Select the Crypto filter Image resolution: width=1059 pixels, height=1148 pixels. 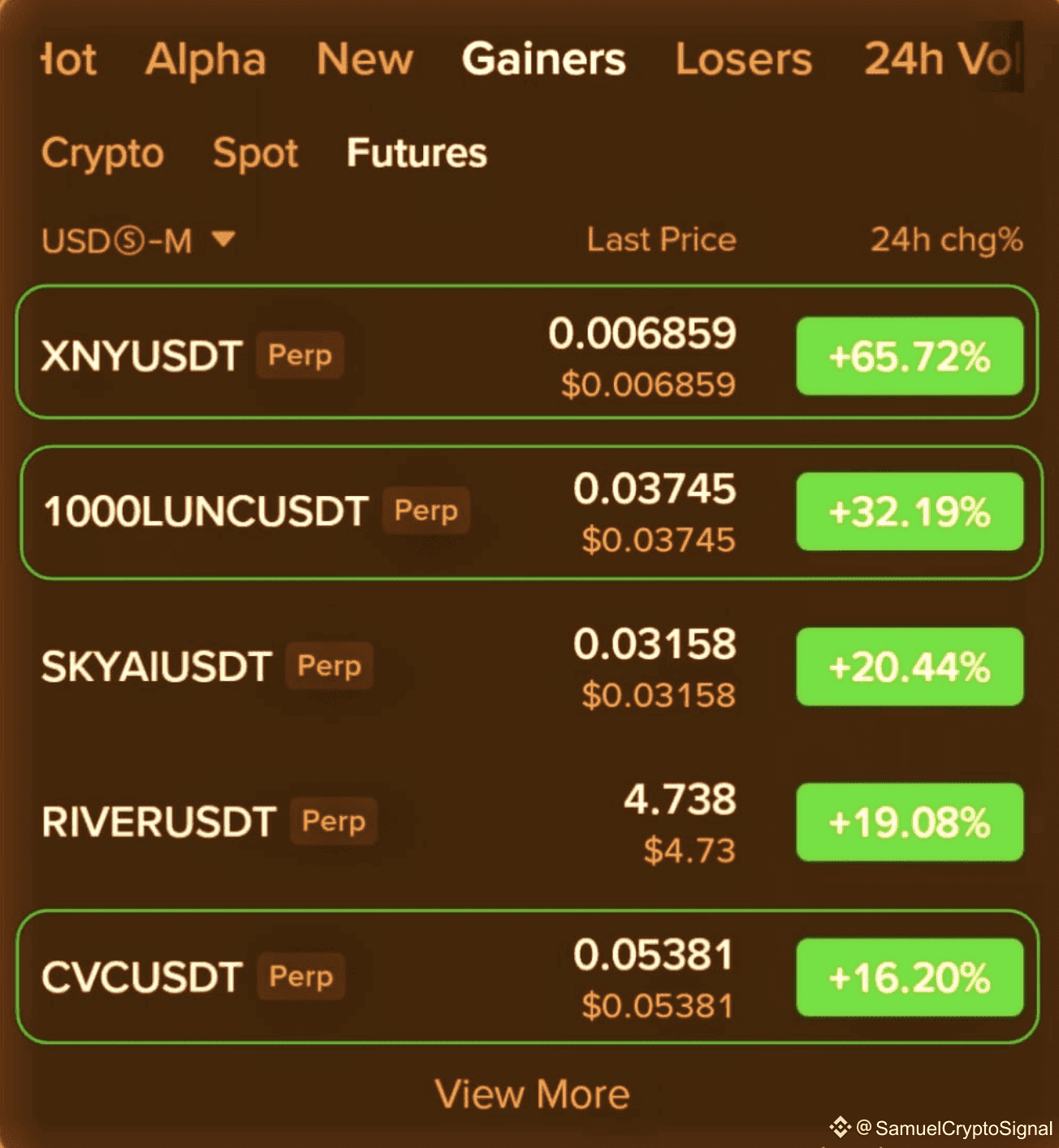(x=103, y=153)
